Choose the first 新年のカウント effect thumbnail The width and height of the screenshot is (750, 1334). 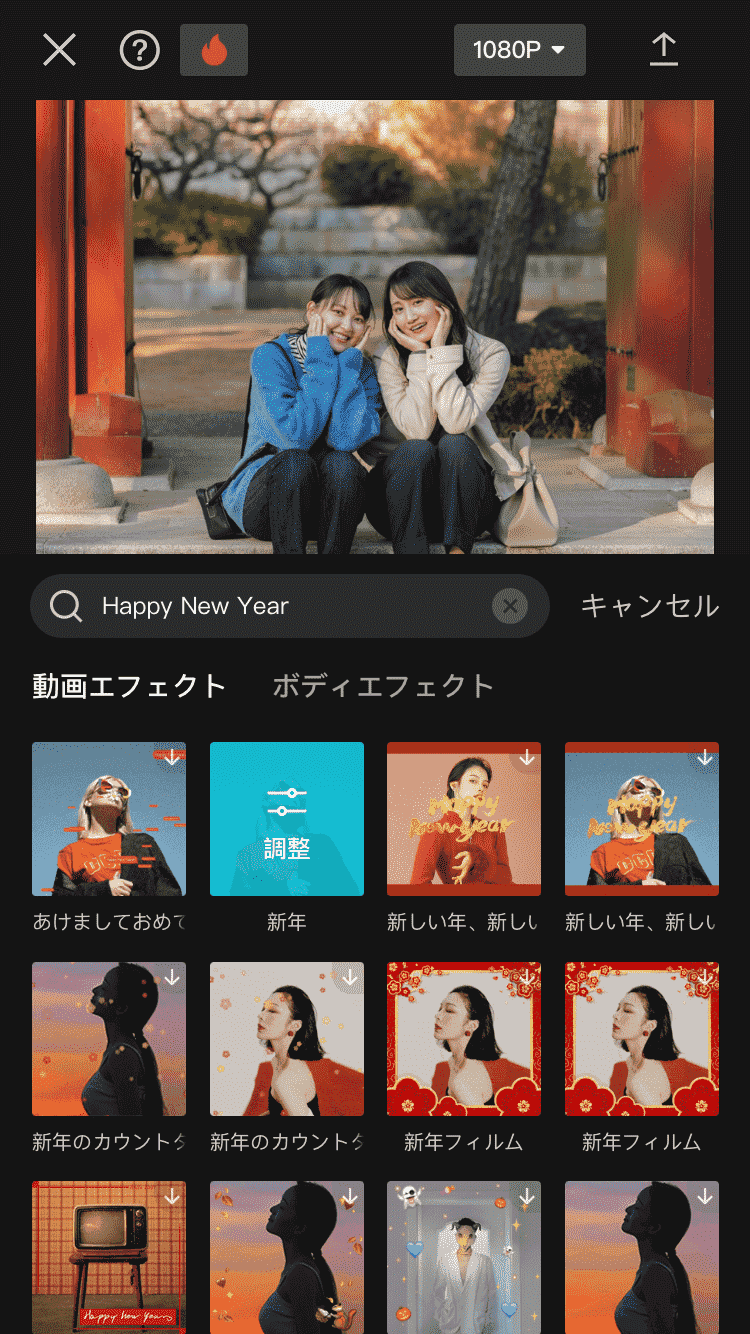tap(108, 1038)
